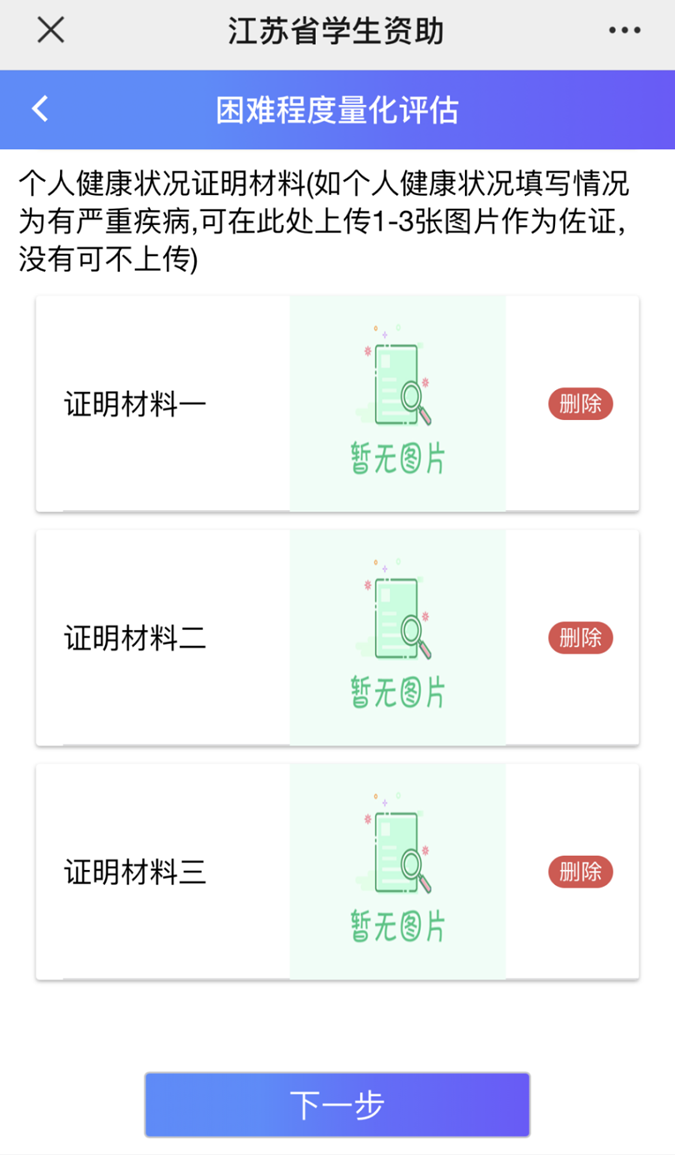Upload image for 证明材料三
The width and height of the screenshot is (675, 1155).
coord(398,871)
